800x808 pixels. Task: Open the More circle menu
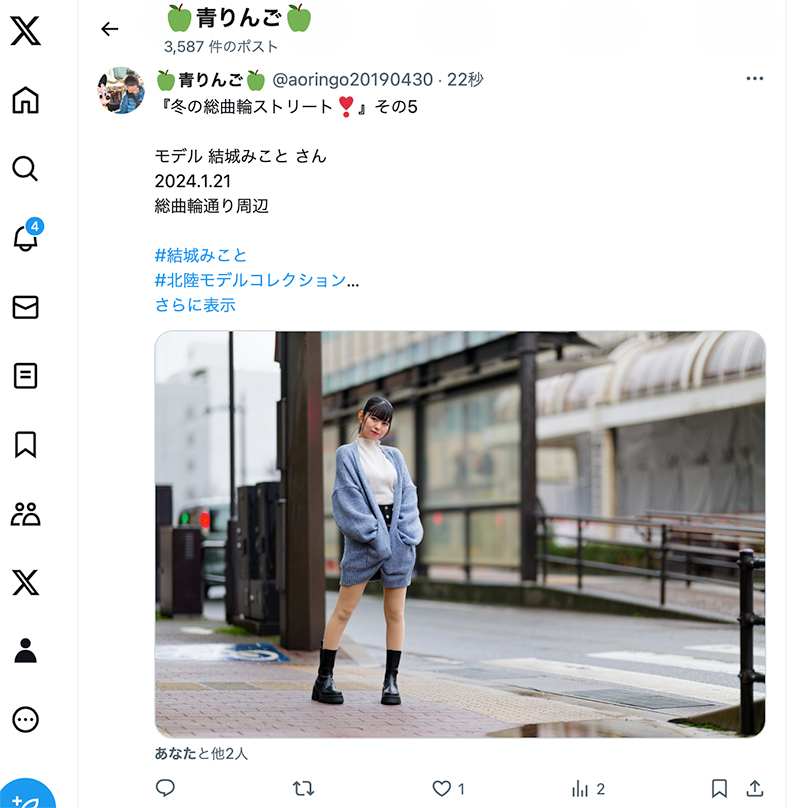point(25,719)
